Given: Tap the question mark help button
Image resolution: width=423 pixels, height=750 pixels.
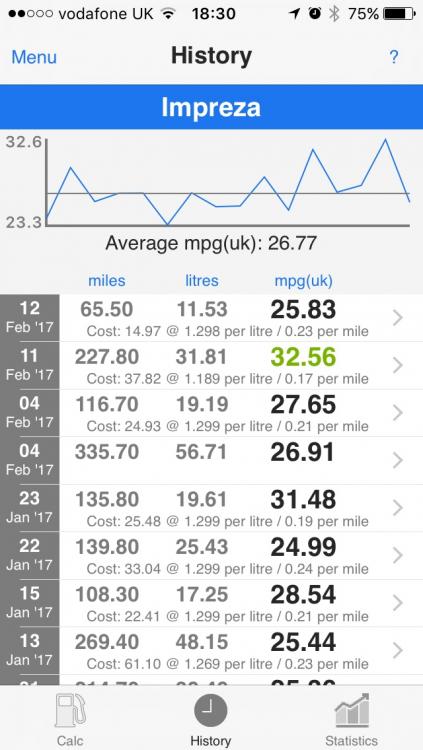Looking at the screenshot, I should coord(393,57).
